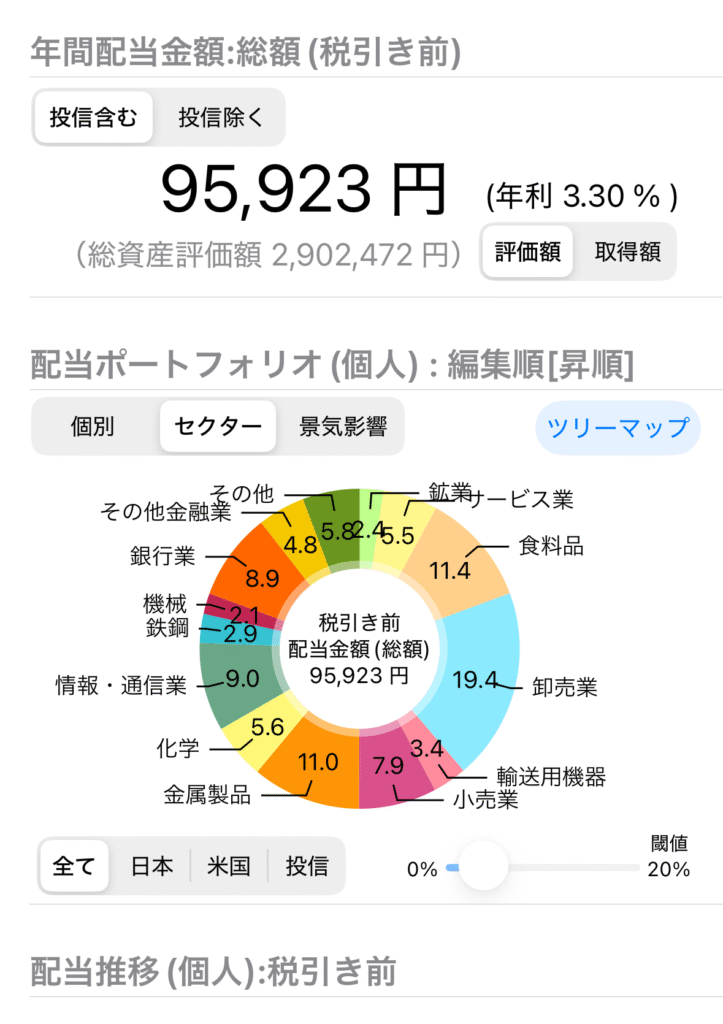Filter portfolio to 全て
The image size is (723, 1024).
point(74,866)
